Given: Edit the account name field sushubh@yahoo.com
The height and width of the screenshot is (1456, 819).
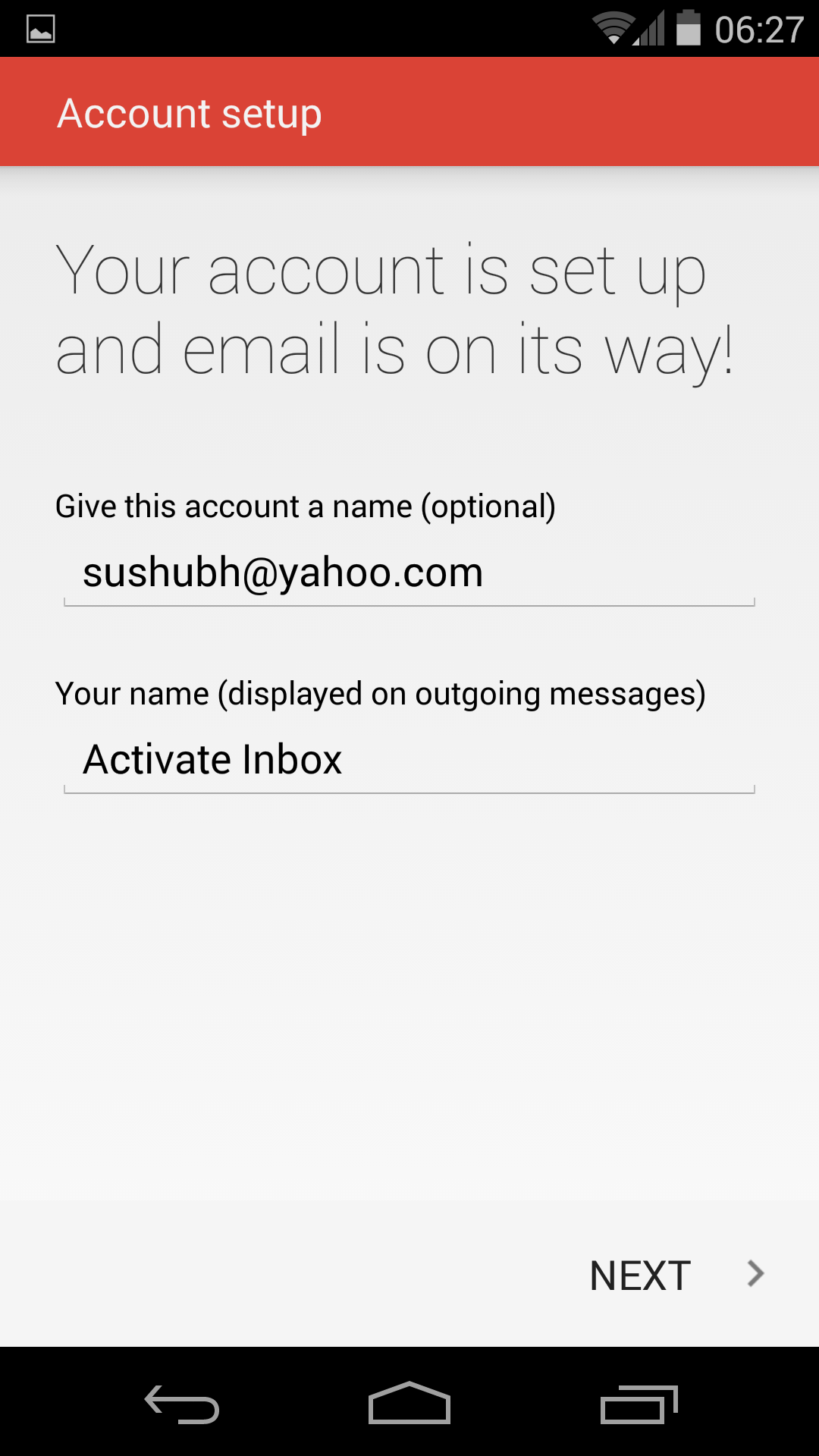Looking at the screenshot, I should pyautogui.click(x=409, y=573).
